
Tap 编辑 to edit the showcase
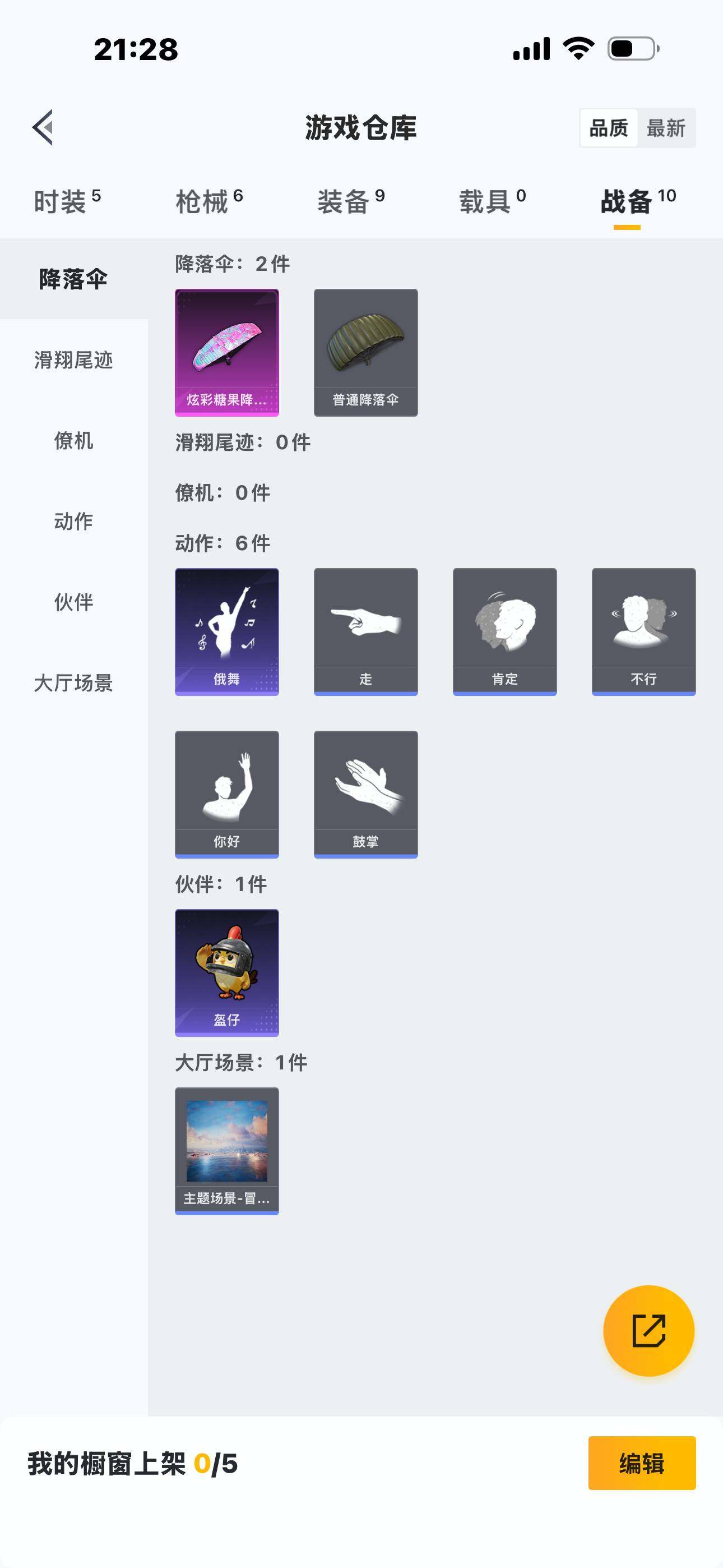(x=641, y=1463)
